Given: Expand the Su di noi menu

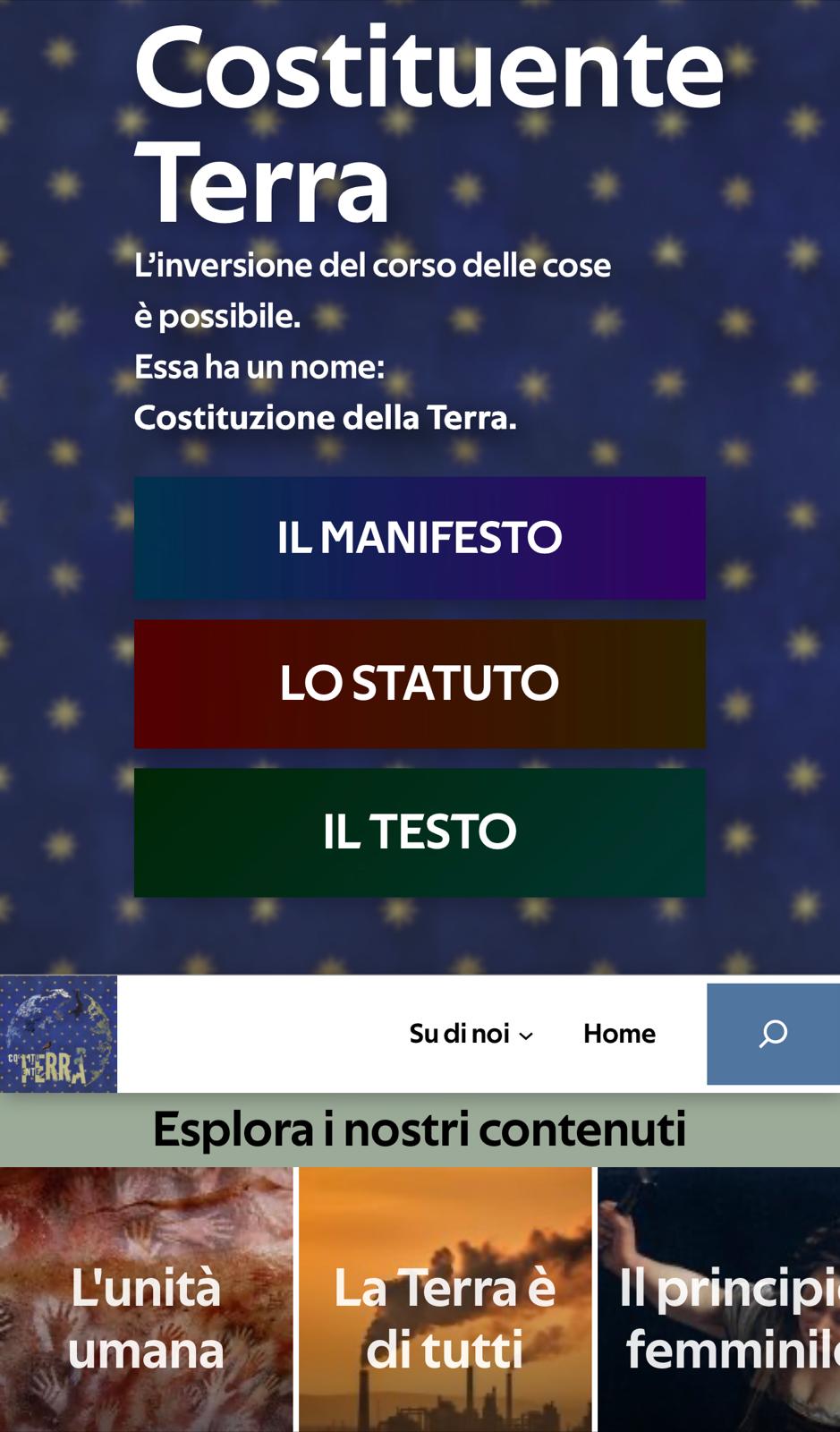Looking at the screenshot, I should pyautogui.click(x=471, y=1034).
